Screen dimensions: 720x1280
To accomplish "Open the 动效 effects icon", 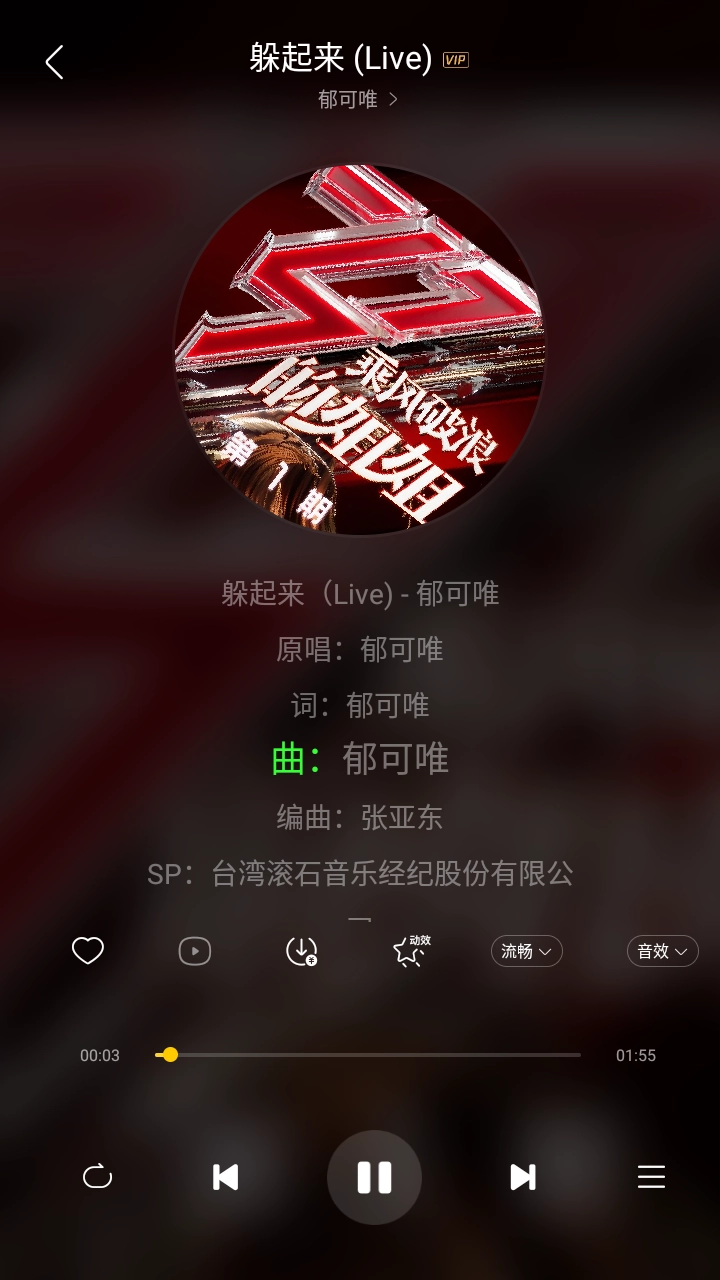I will click(410, 951).
